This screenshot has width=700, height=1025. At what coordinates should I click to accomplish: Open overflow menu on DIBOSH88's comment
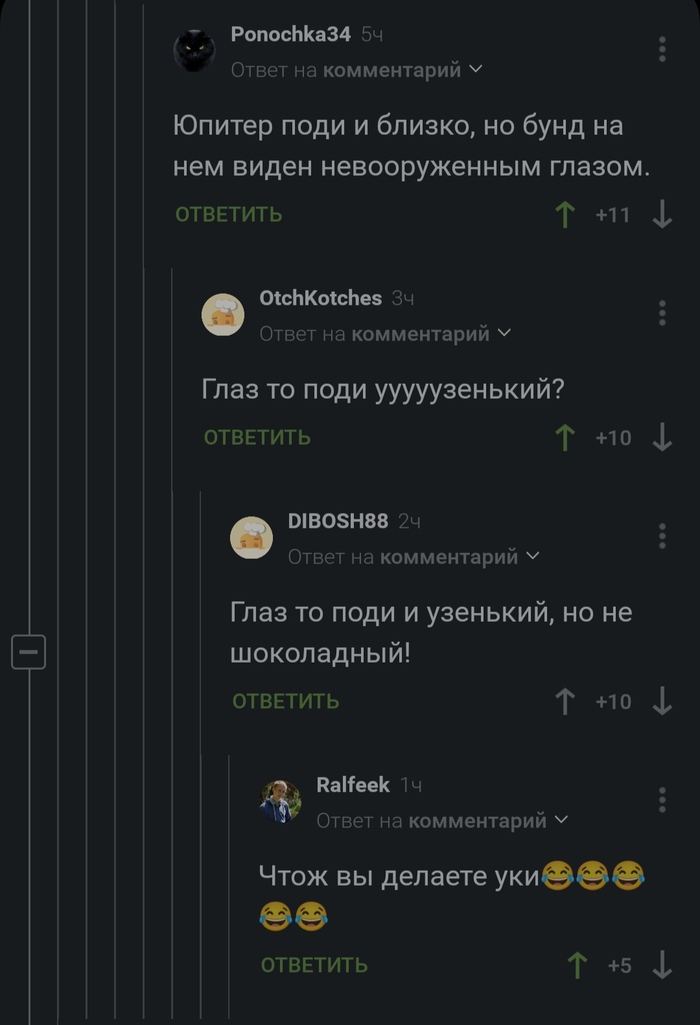(663, 535)
